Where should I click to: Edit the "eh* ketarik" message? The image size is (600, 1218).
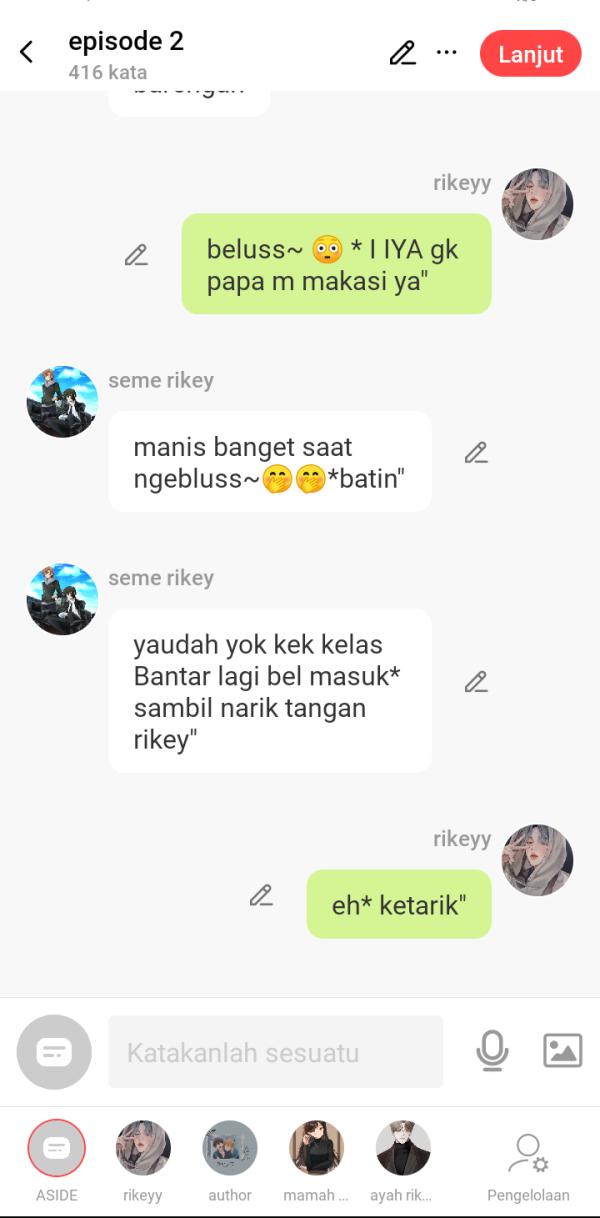(261, 896)
